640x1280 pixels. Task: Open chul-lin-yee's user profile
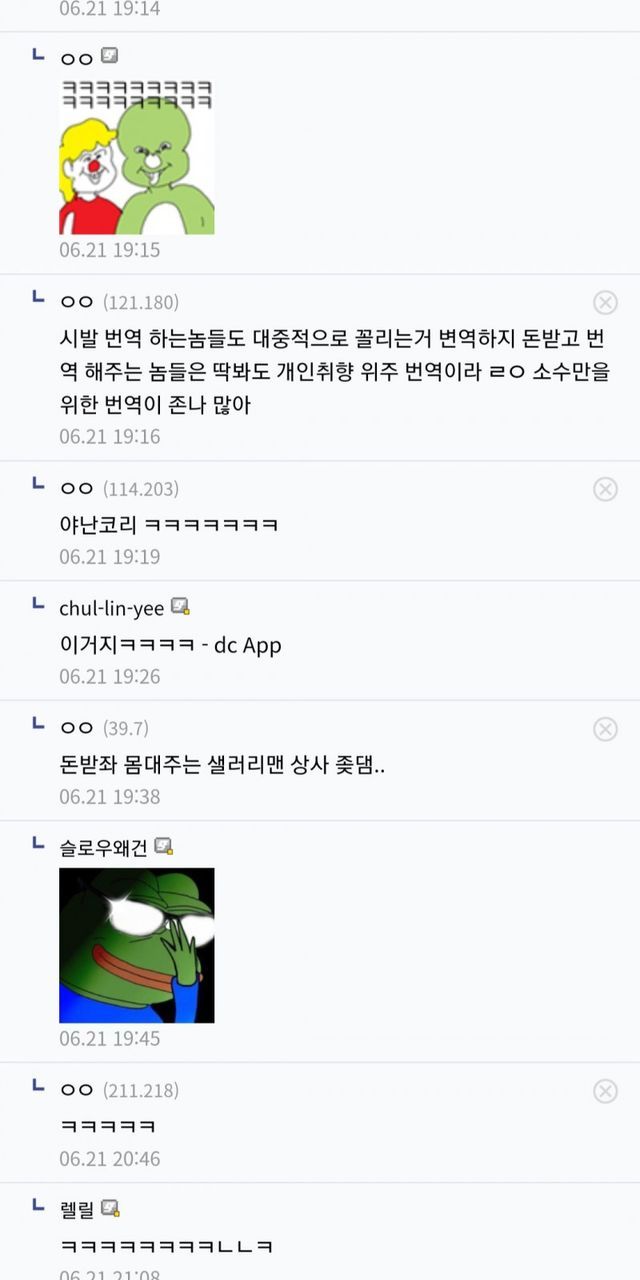(111, 608)
